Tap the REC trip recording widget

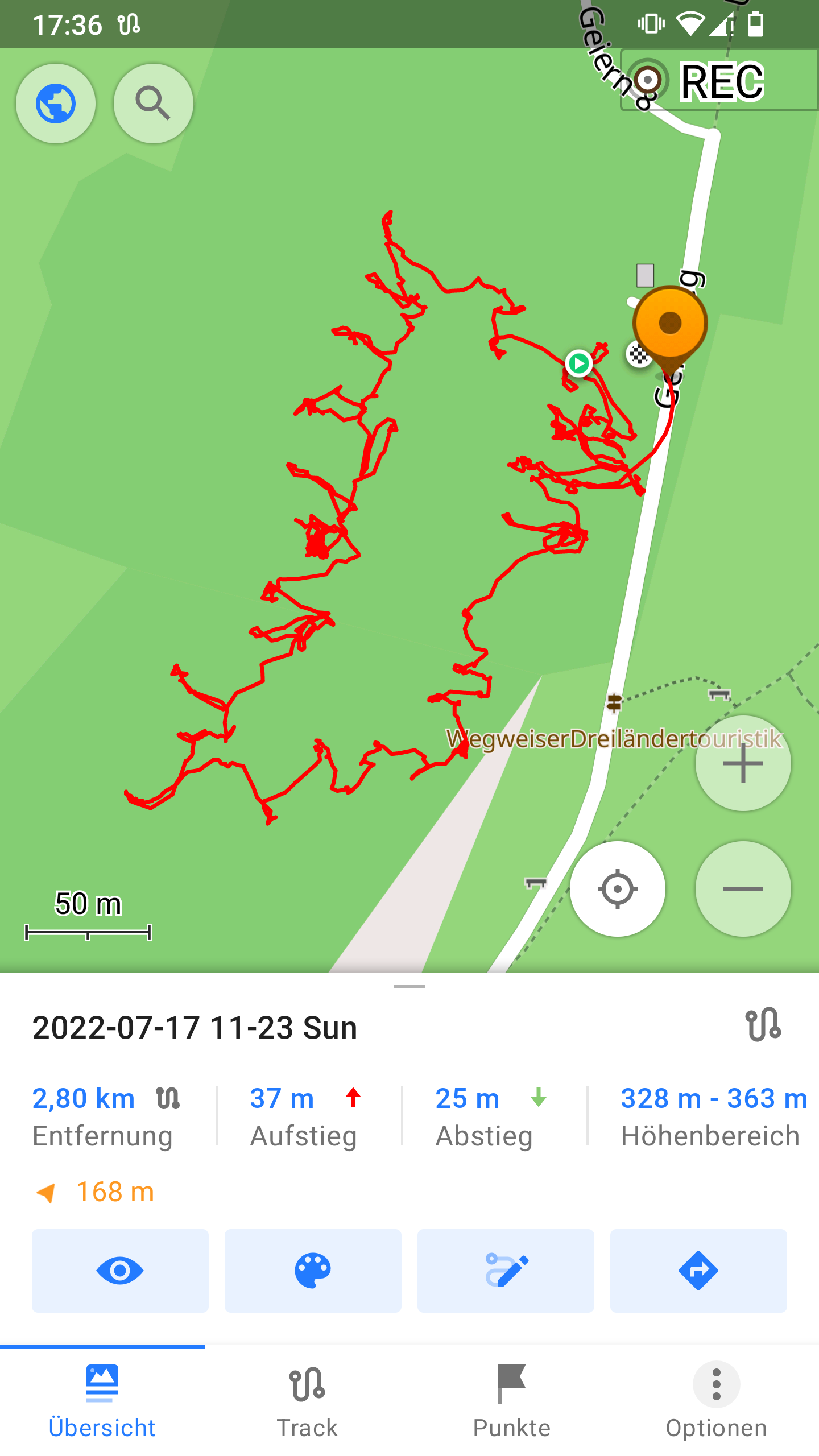(x=719, y=81)
